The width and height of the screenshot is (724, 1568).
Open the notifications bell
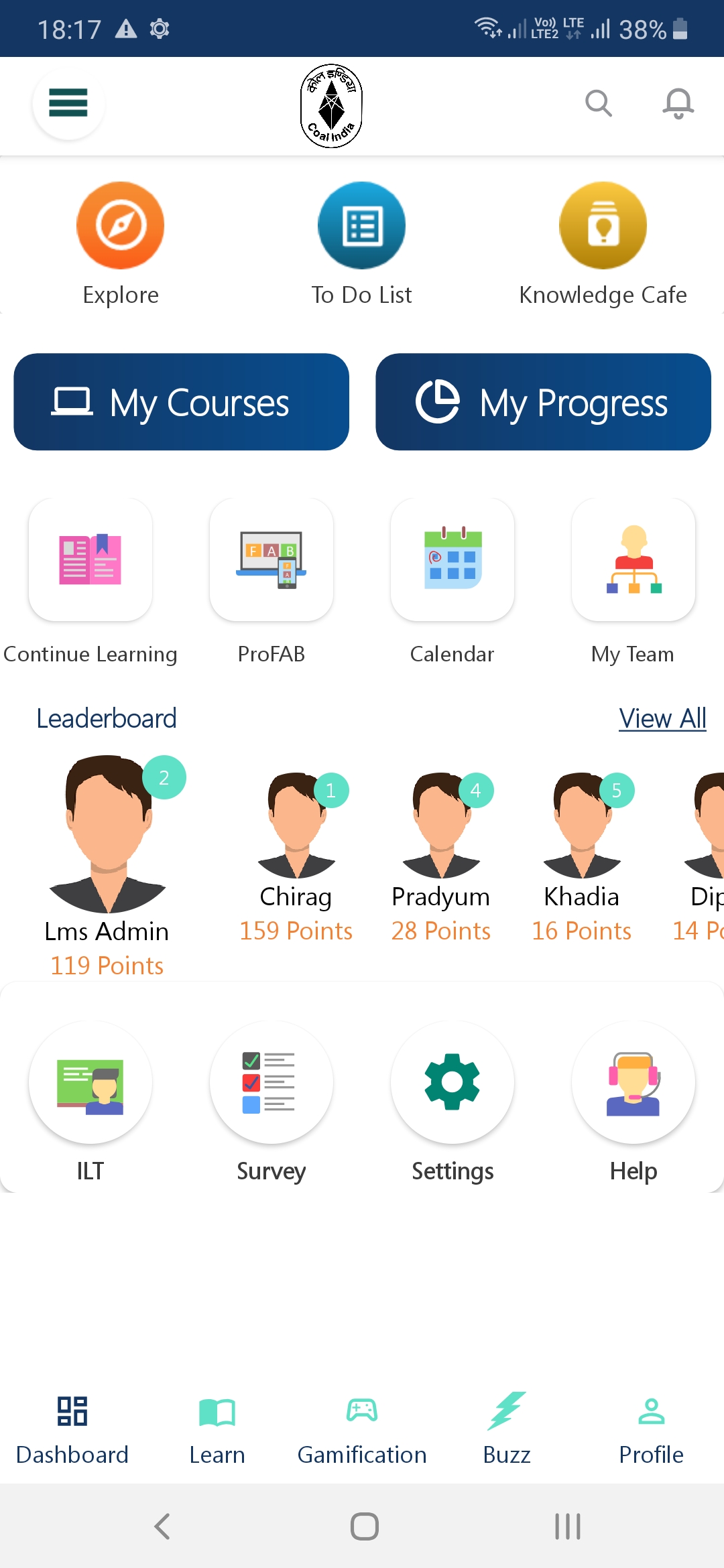678,103
